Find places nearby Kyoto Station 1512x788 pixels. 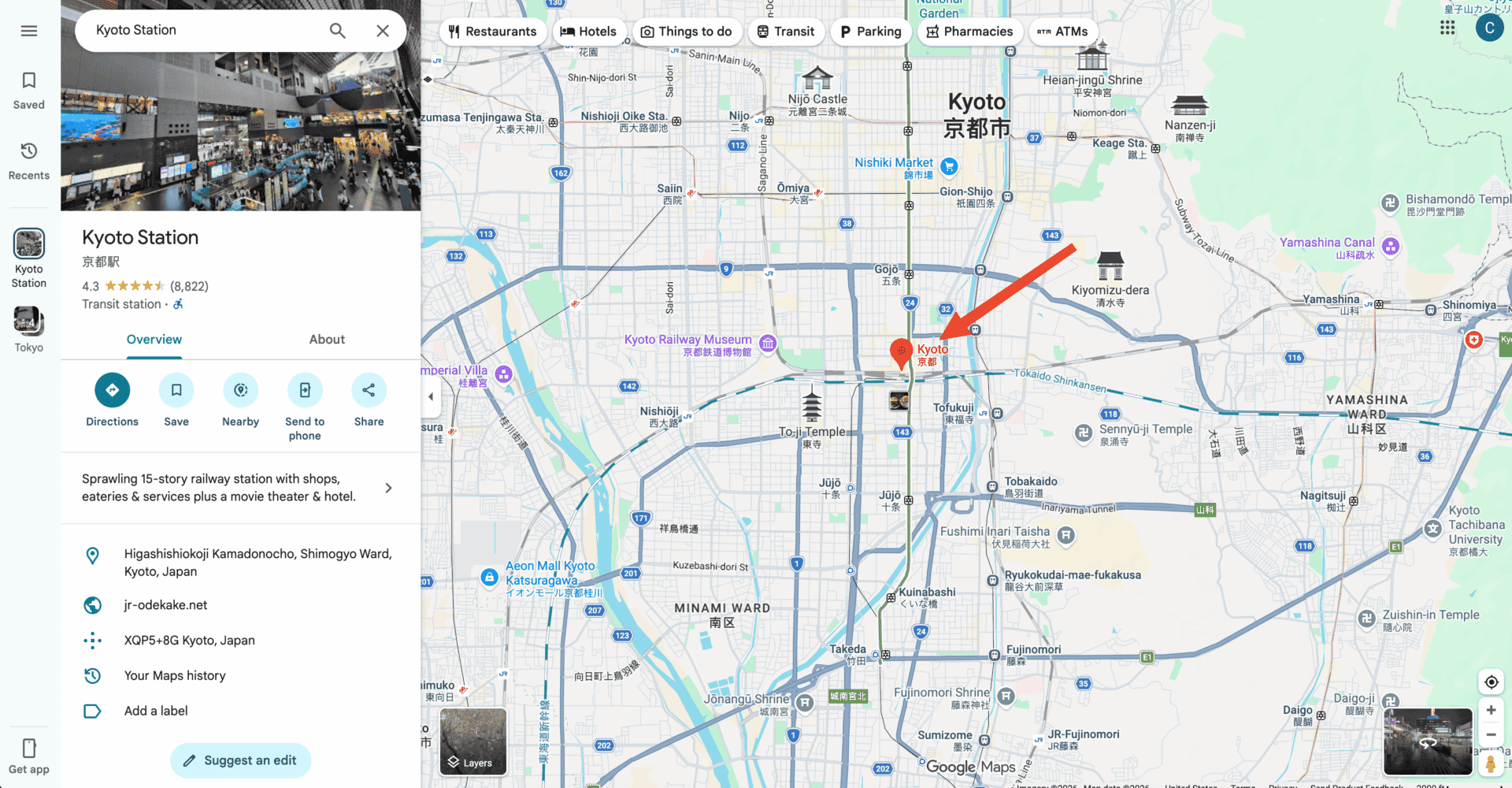coord(240,391)
